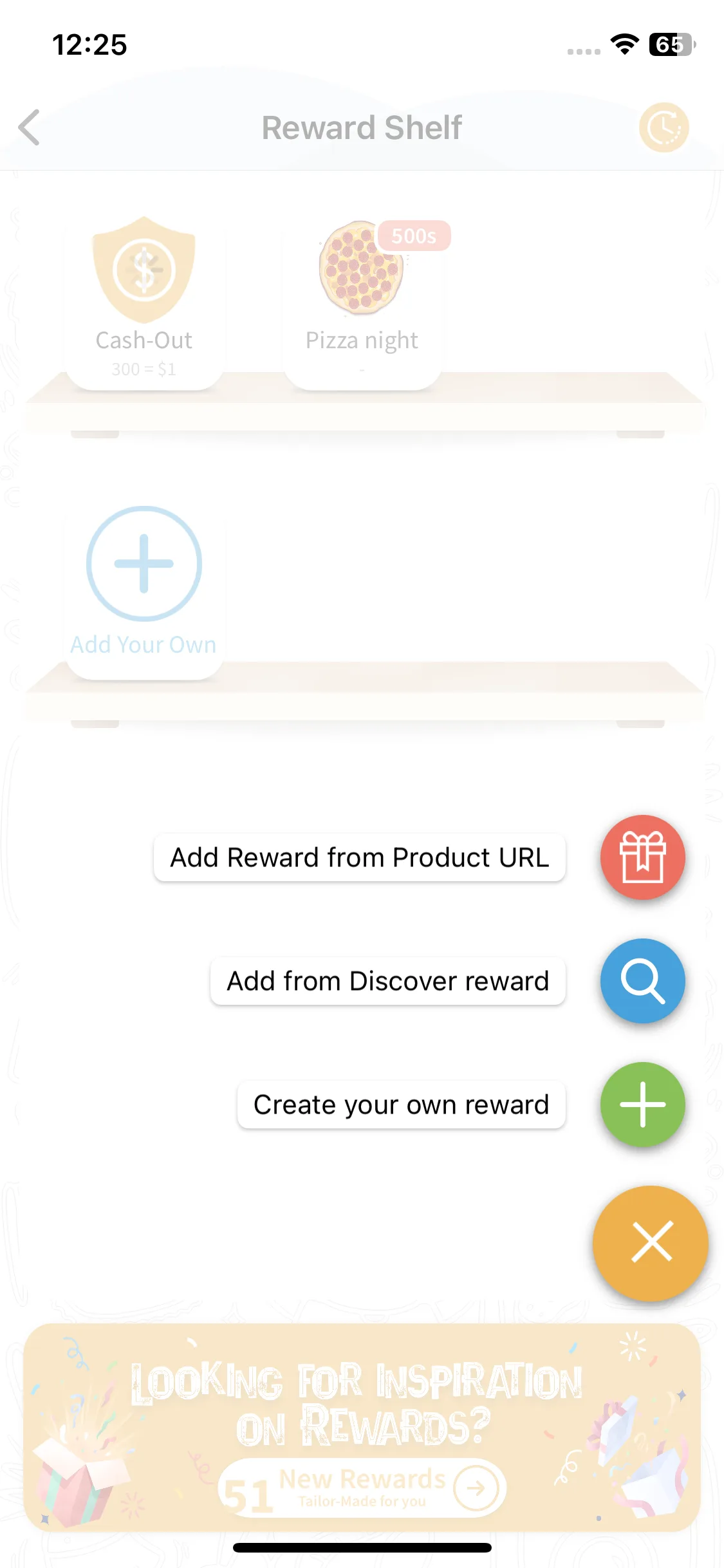Image resolution: width=724 pixels, height=1568 pixels.
Task: Close the expanded add menu
Action: (x=651, y=1242)
